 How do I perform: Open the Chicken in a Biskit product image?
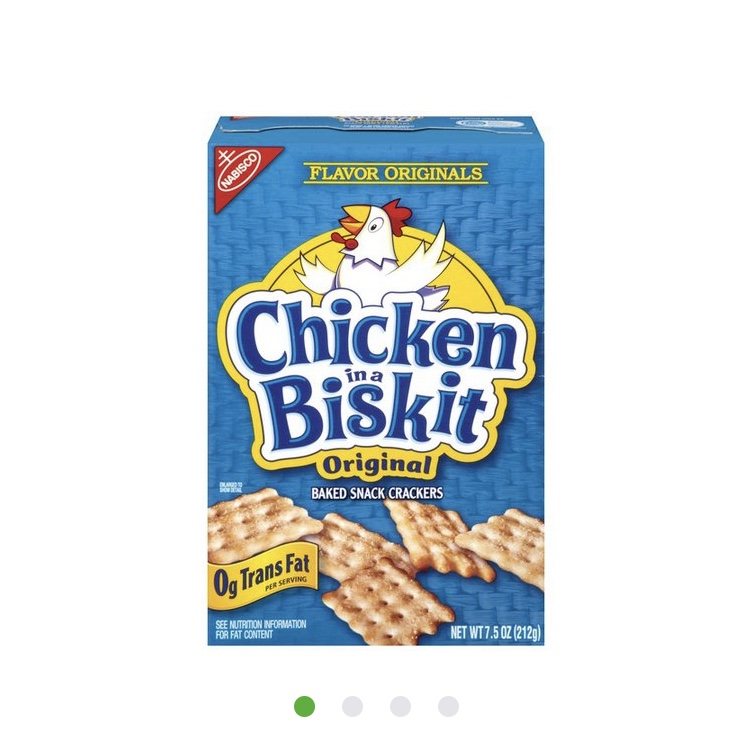(375, 380)
